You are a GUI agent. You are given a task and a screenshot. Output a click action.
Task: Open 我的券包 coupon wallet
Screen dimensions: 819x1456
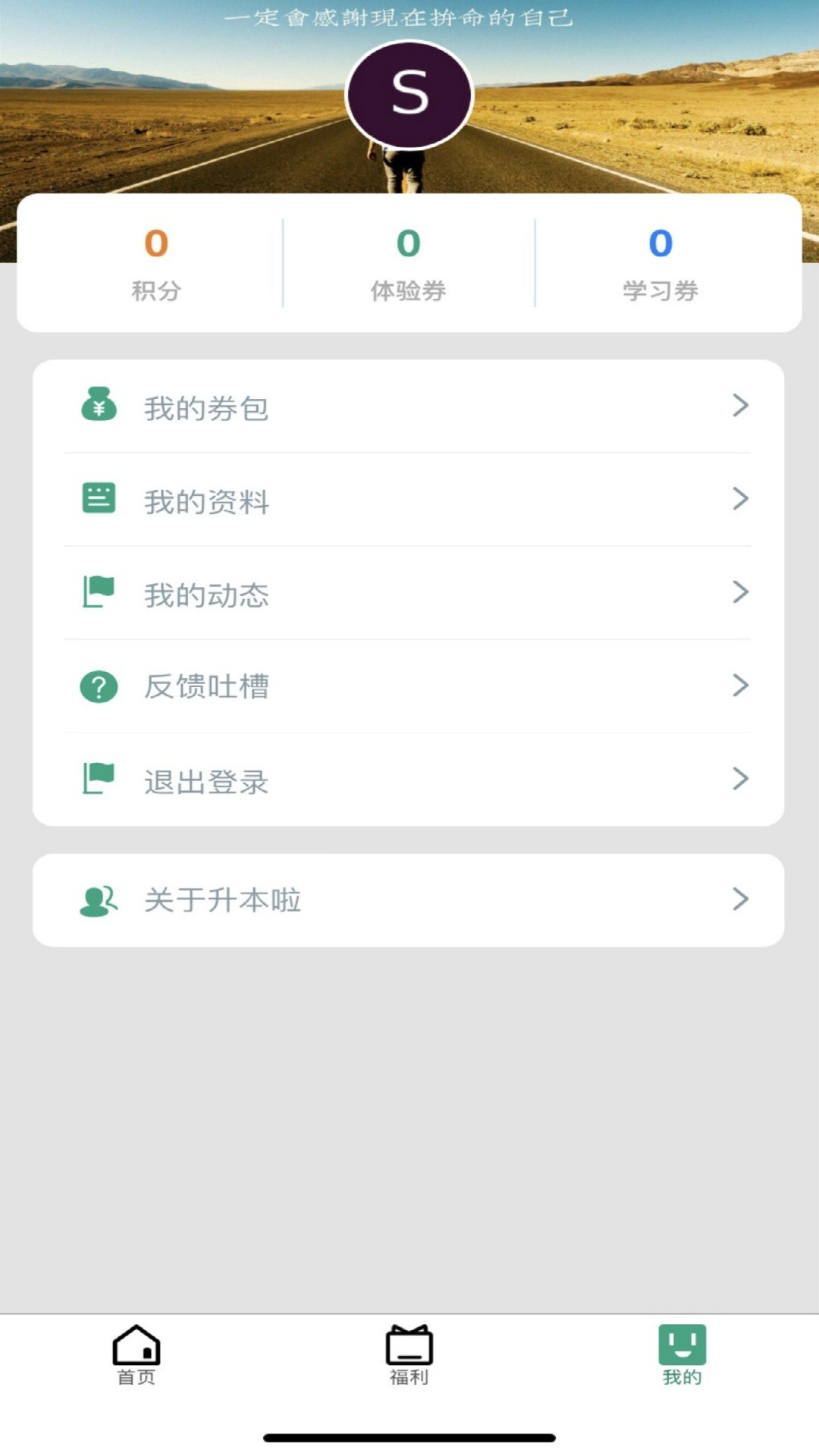pos(408,407)
